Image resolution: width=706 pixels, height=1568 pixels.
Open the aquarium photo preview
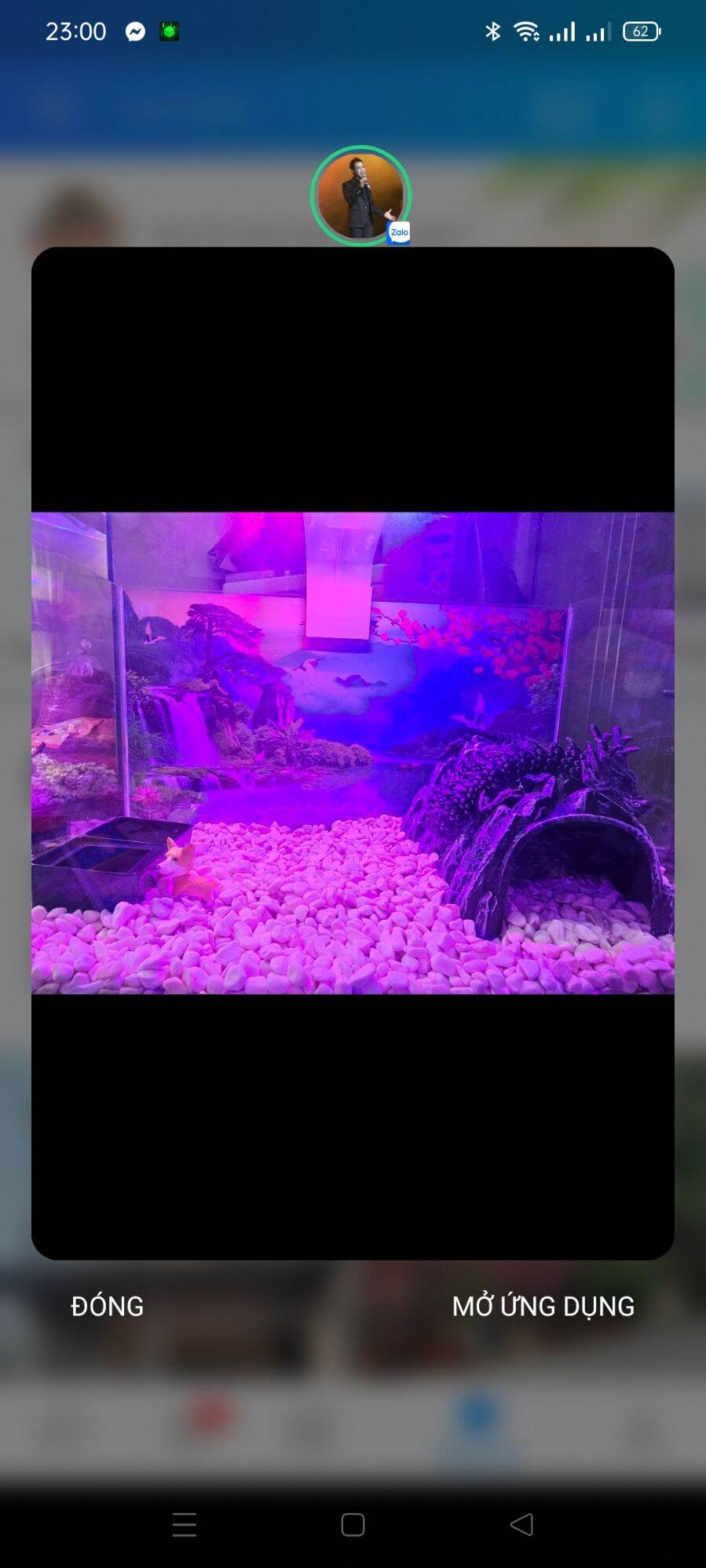coord(353,753)
